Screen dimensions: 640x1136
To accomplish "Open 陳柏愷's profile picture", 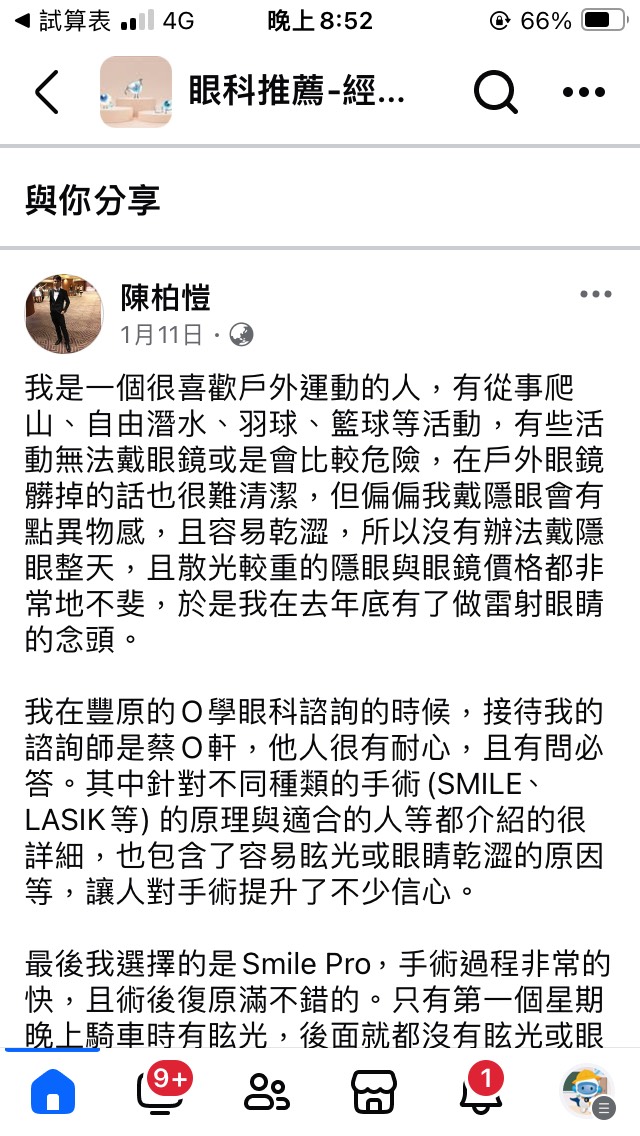I will [x=64, y=314].
